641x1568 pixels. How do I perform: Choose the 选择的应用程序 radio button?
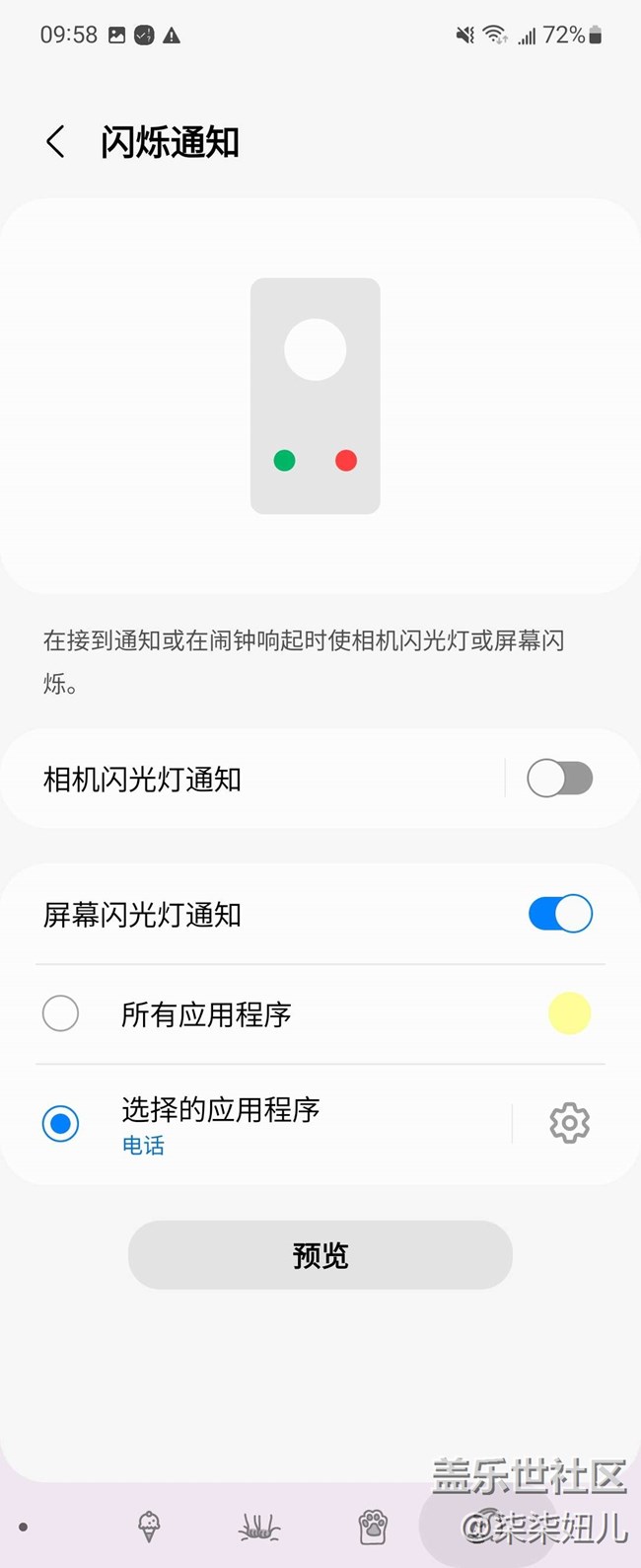[61, 1123]
